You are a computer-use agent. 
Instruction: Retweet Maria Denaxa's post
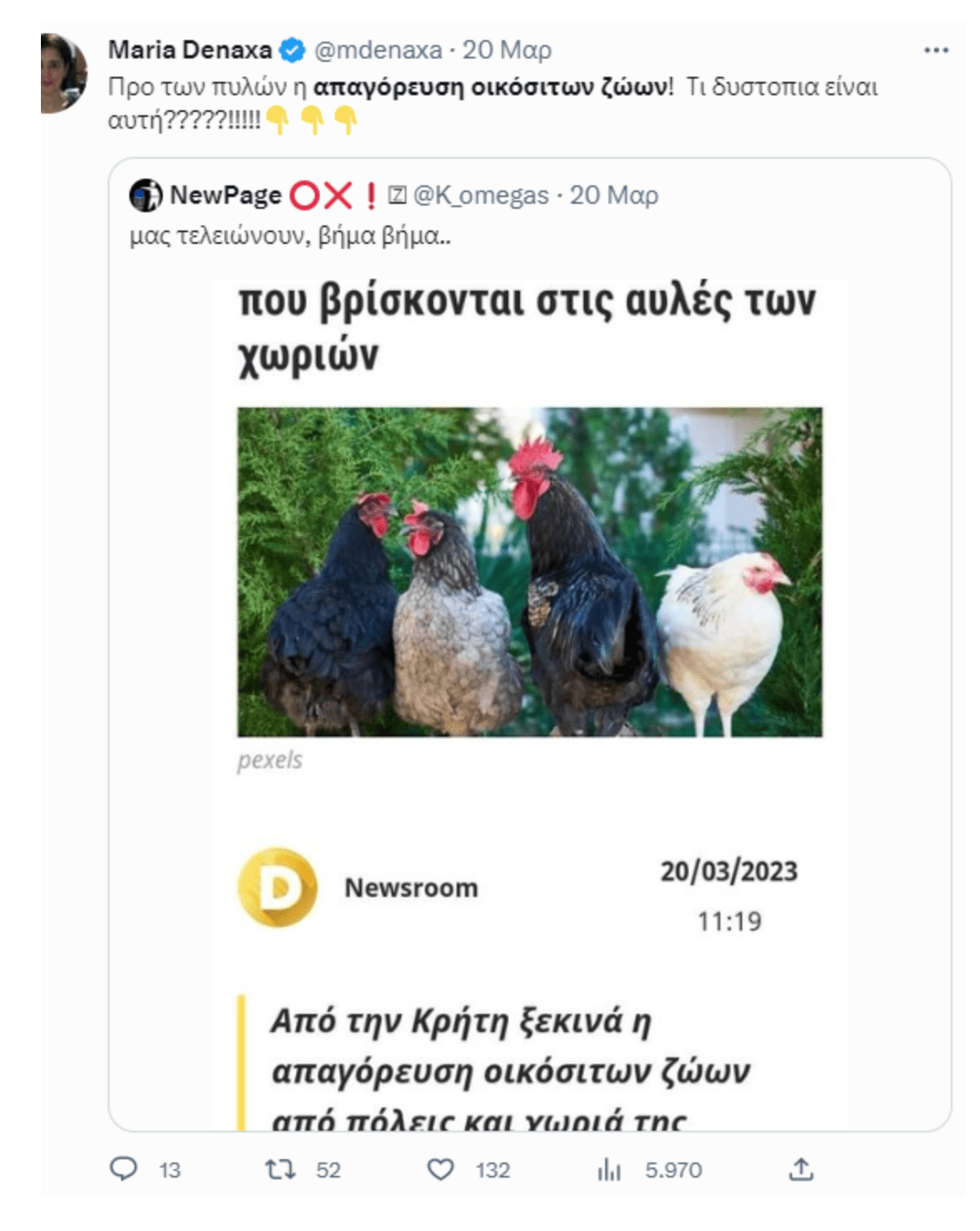(x=280, y=1169)
